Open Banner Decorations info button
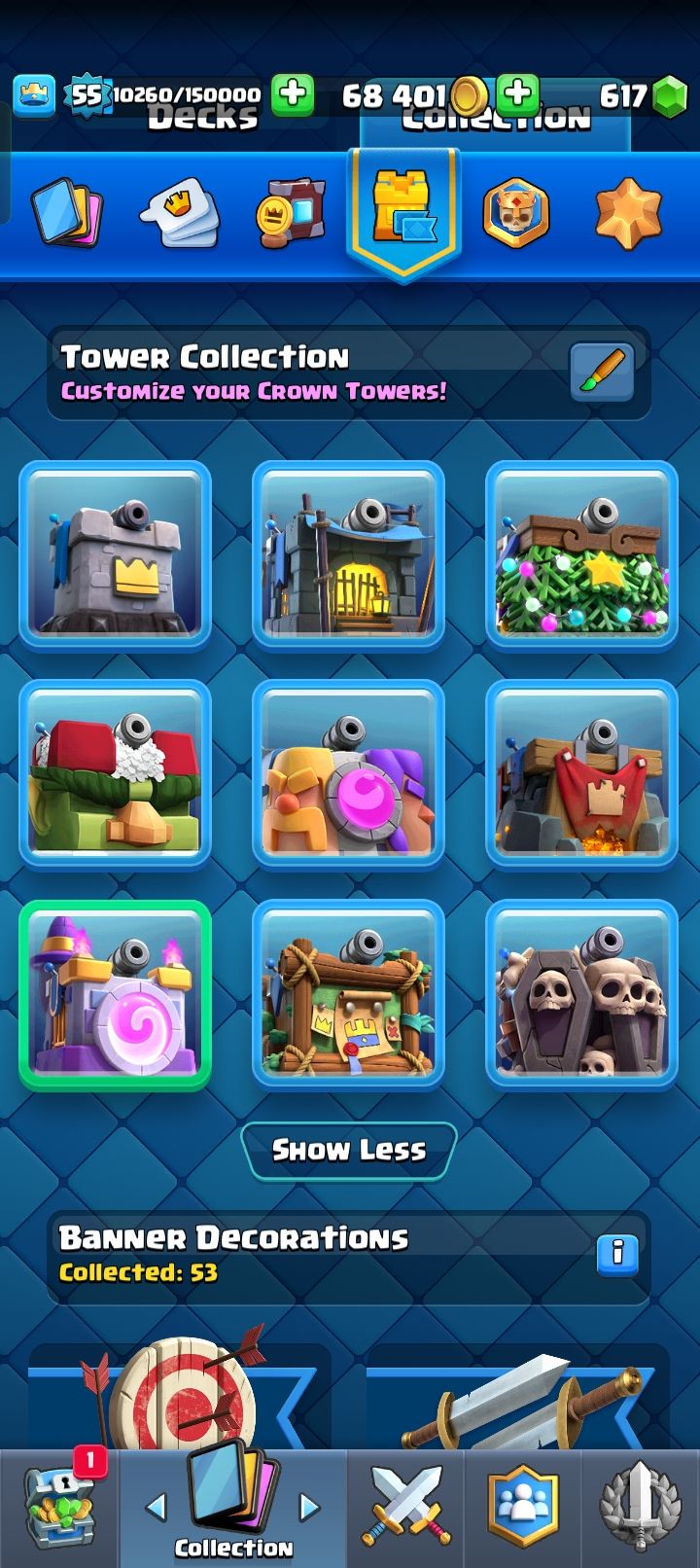700x1568 pixels. pyautogui.click(x=616, y=1253)
